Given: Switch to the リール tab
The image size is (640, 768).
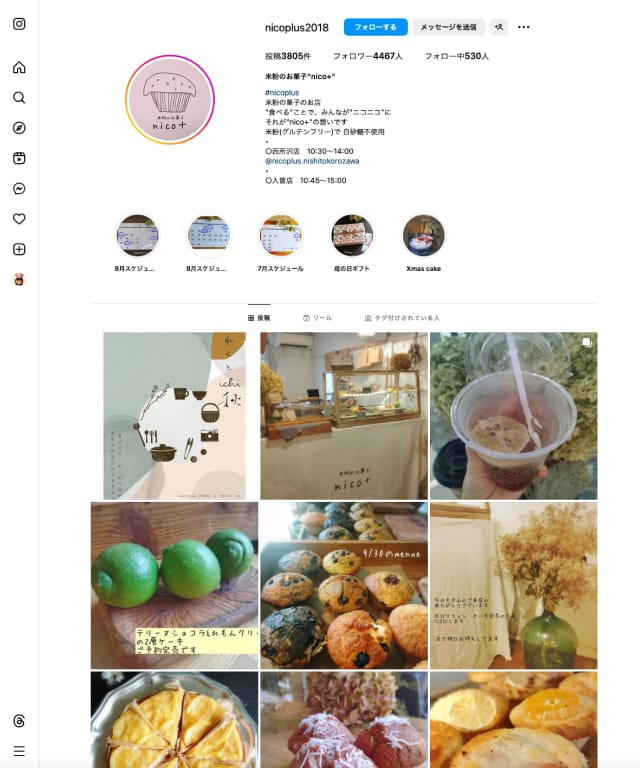Looking at the screenshot, I should pos(317,318).
